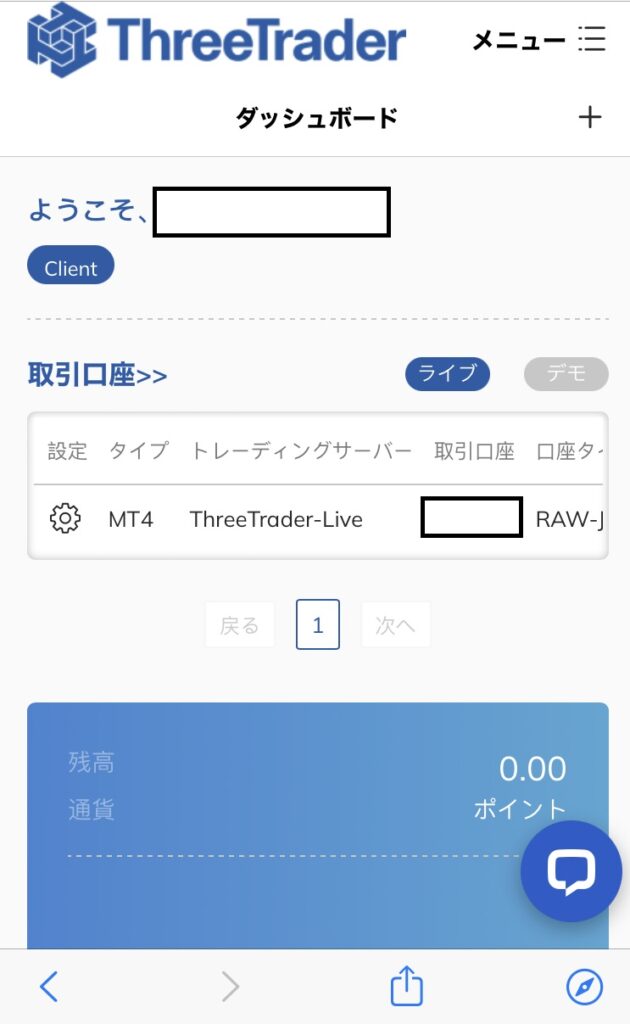Select page 1 in pagination
Viewport: 630px width, 1024px height.
(x=318, y=625)
